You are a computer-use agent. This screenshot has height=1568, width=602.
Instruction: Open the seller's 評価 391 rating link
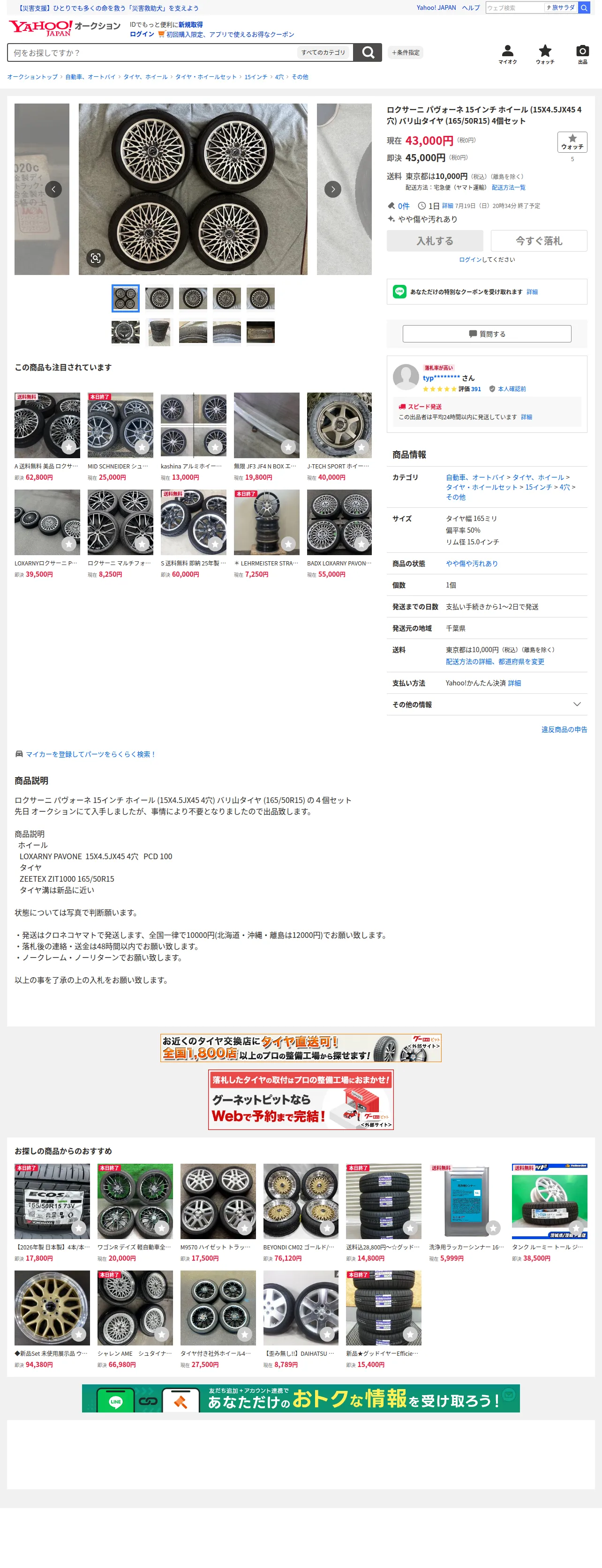469,389
